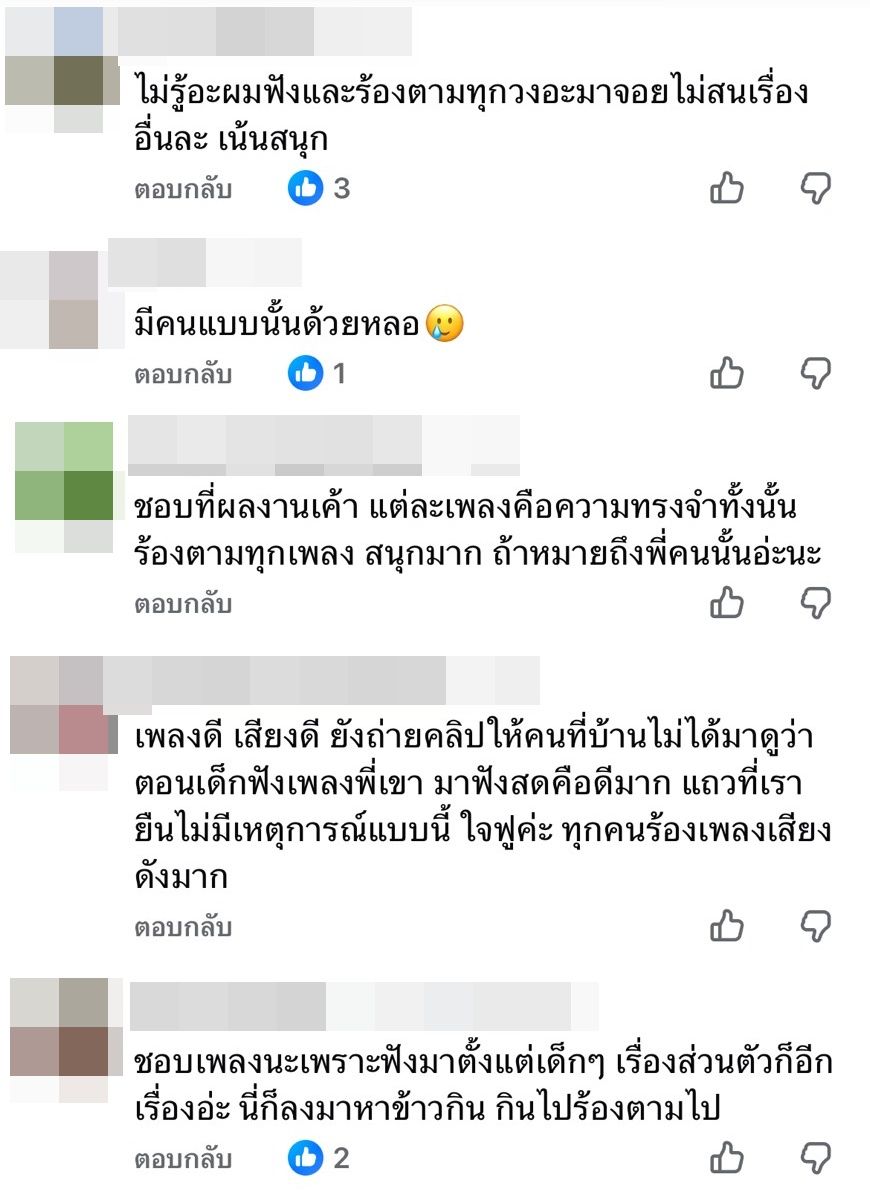The height and width of the screenshot is (1201, 870).
Task: Like the comment starting with เพลงดี เสียงดี
Action: click(727, 926)
